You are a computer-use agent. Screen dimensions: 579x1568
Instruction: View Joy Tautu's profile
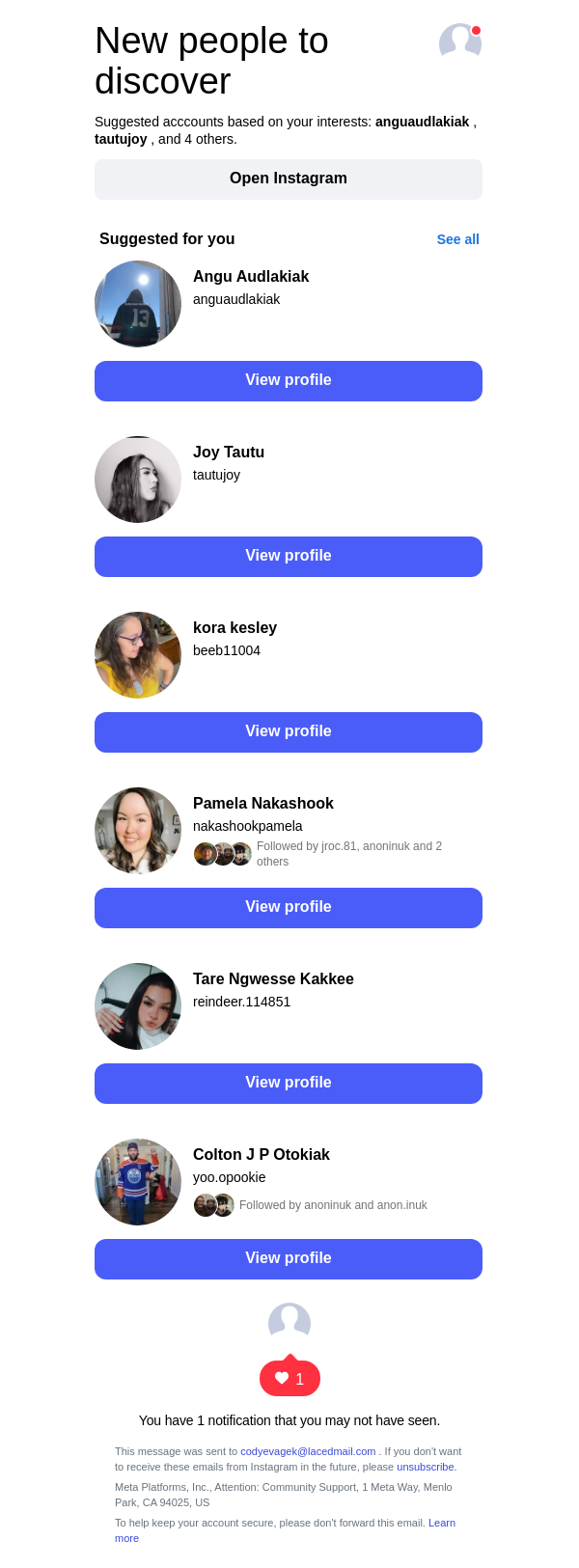(x=288, y=557)
